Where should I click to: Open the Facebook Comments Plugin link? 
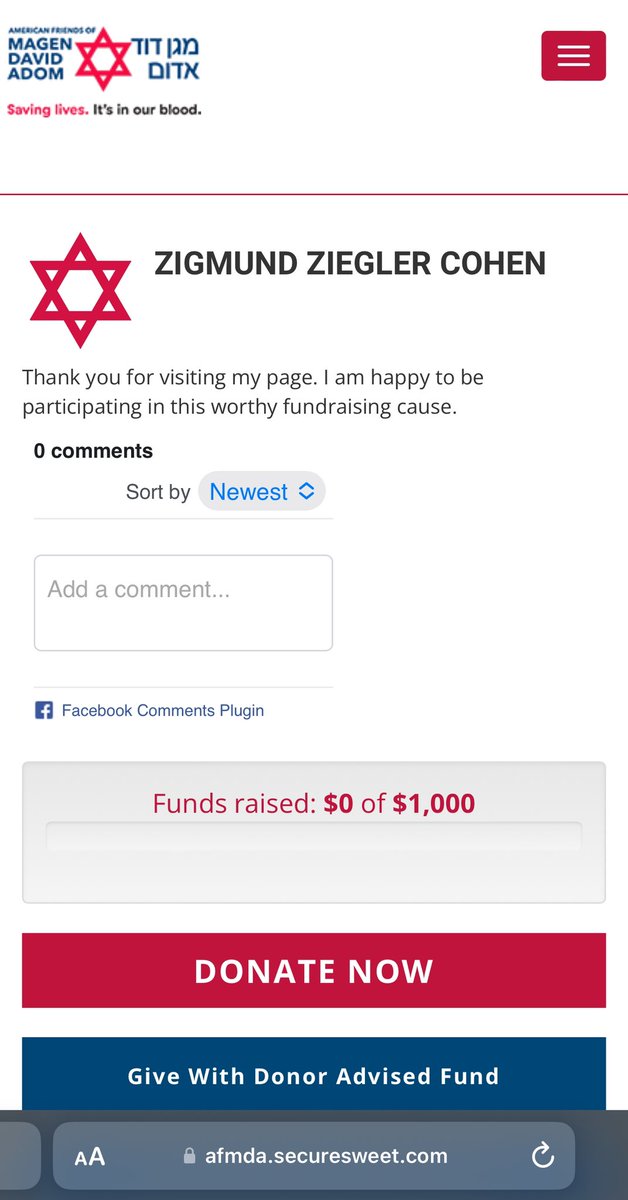(162, 711)
